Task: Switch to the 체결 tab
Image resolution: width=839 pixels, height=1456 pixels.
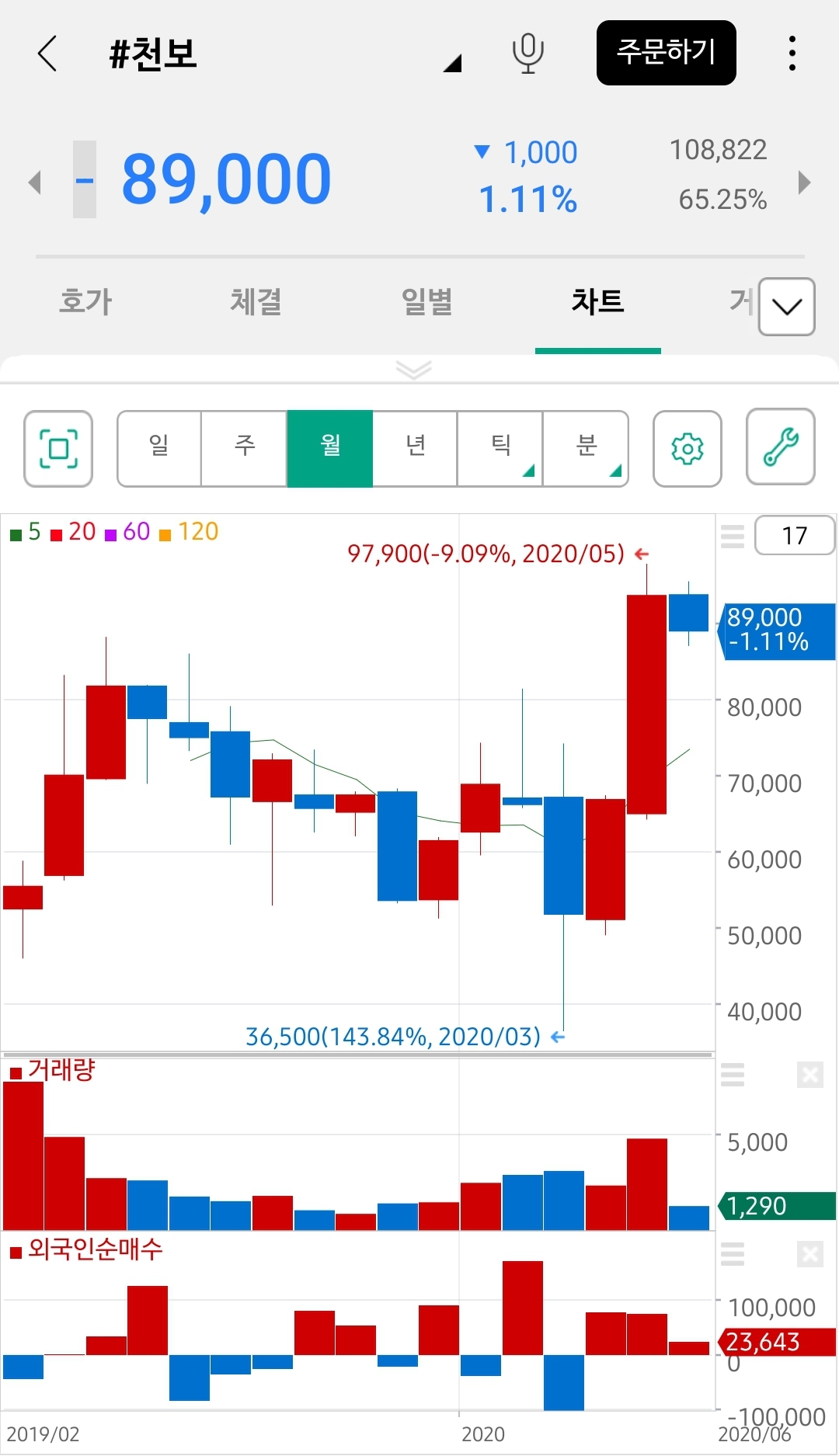Action: point(256,302)
